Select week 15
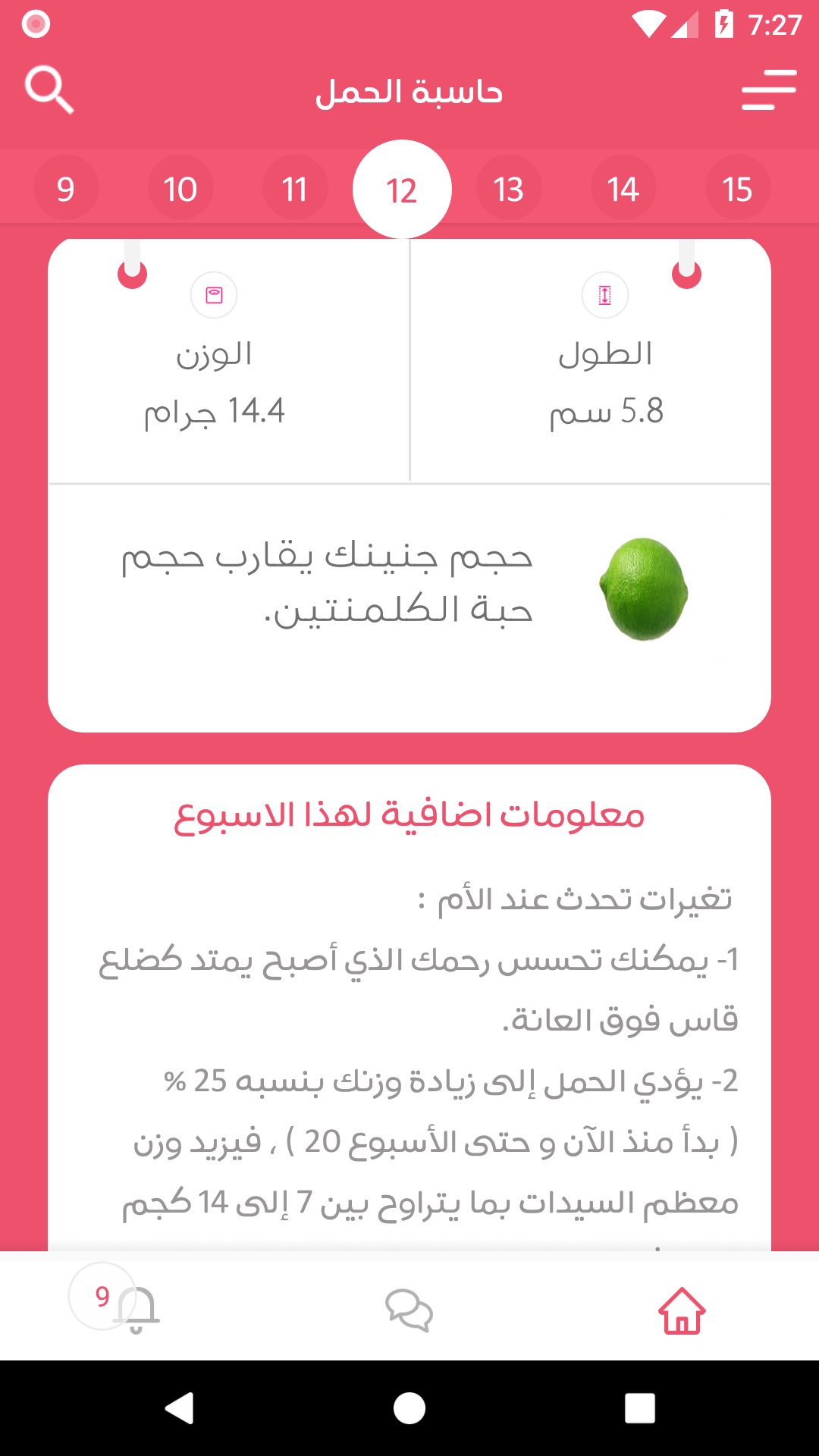The height and width of the screenshot is (1456, 819). 737,189
